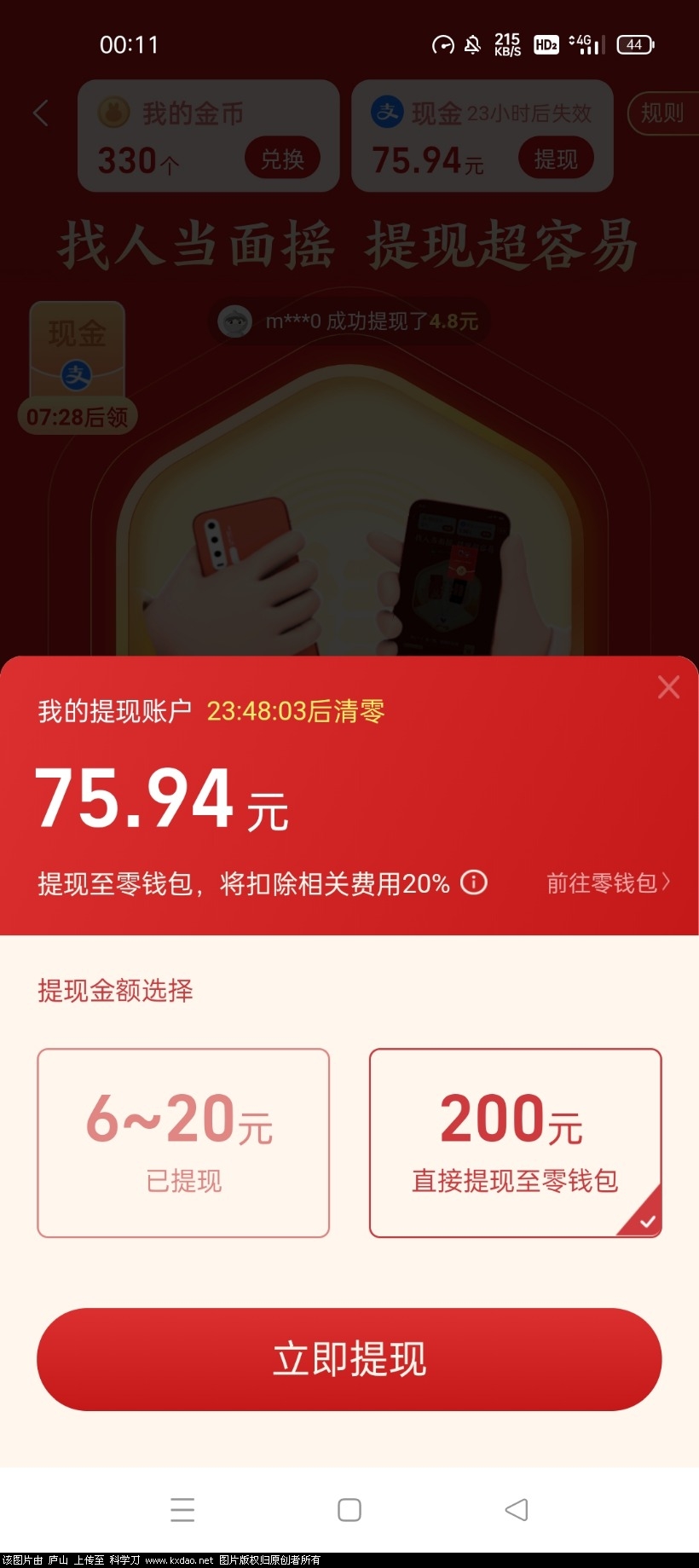Open the 前往零钱包 link
699x1568 pixels.
pyautogui.click(x=608, y=883)
